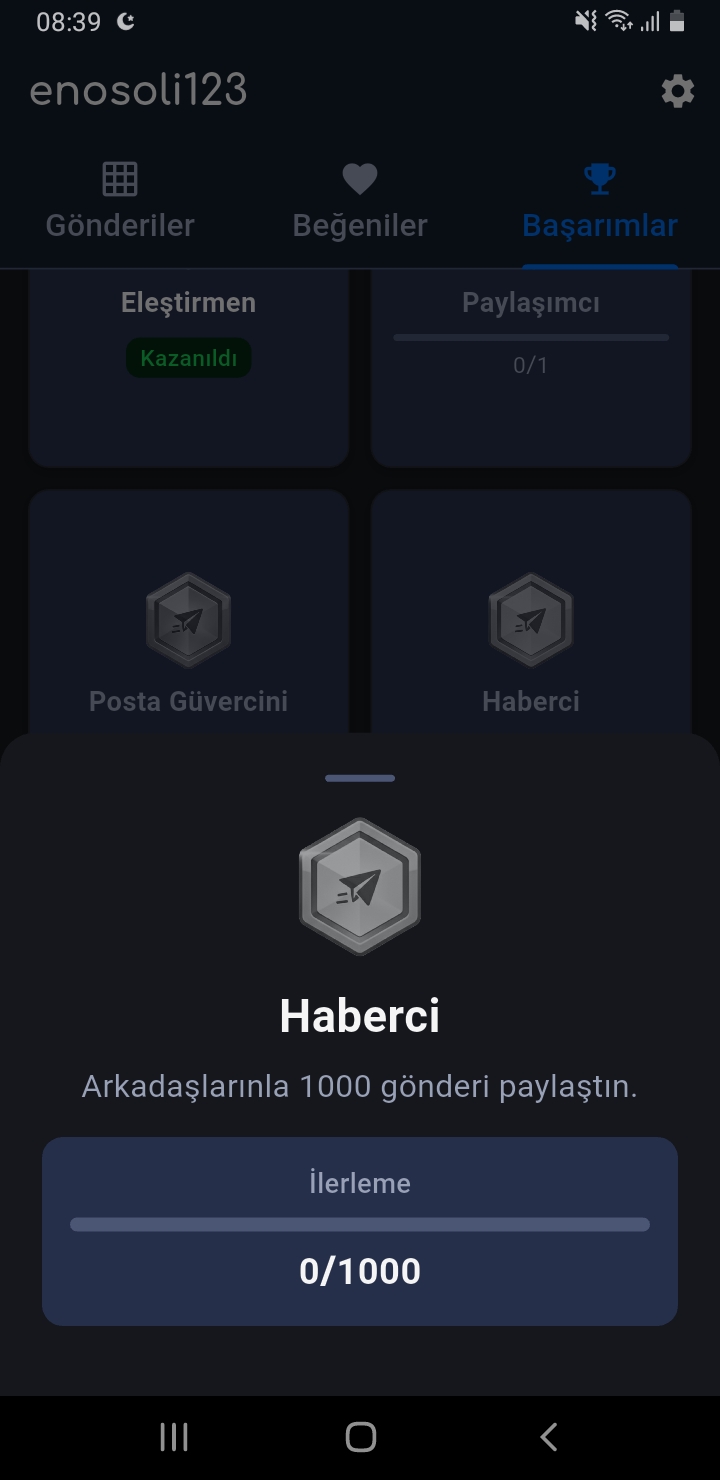Screen dimensions: 720x1480
Task: Open settings via the gear icon
Action: pyautogui.click(x=677, y=92)
